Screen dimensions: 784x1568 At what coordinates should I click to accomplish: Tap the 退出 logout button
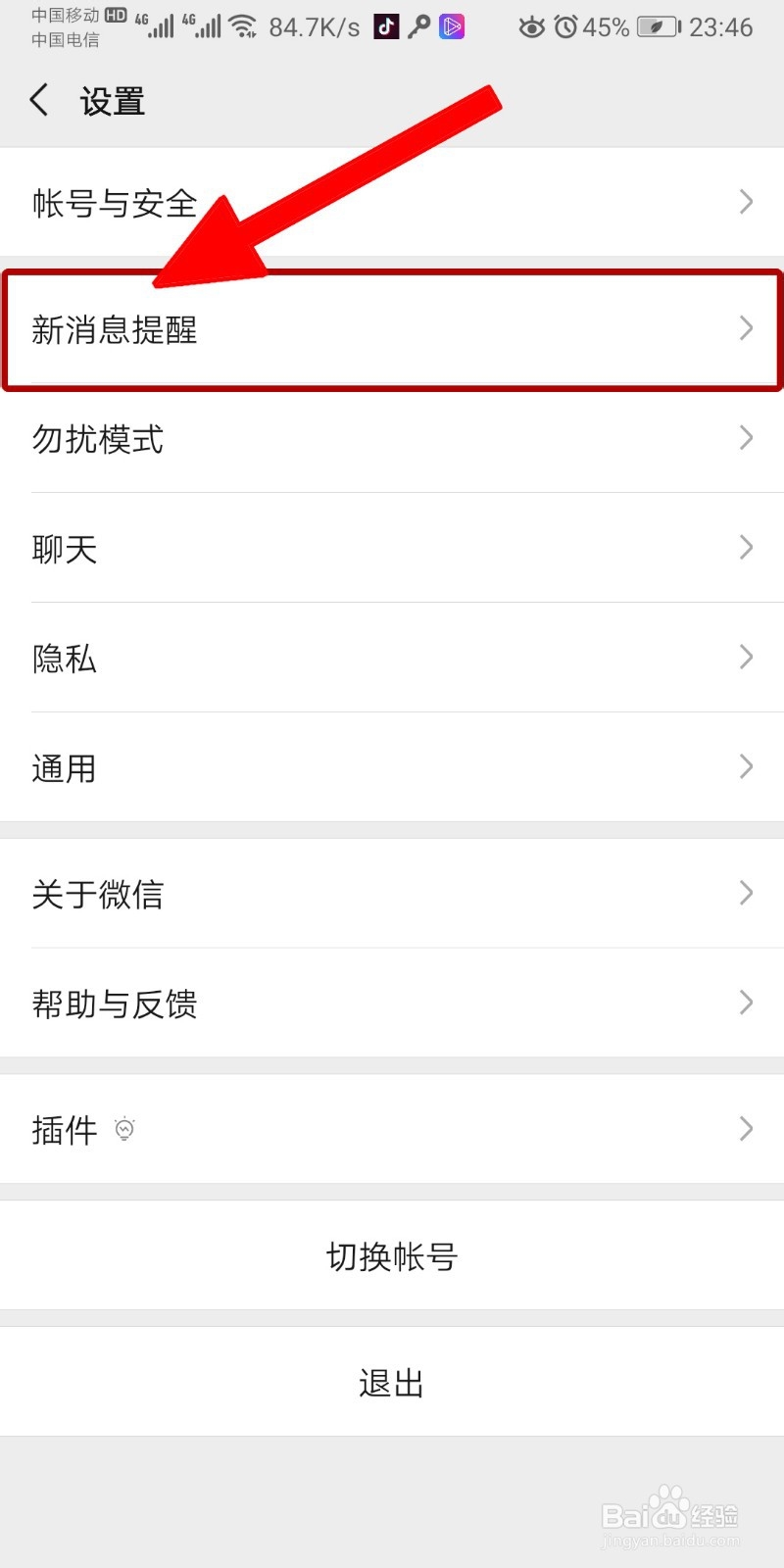(392, 1382)
